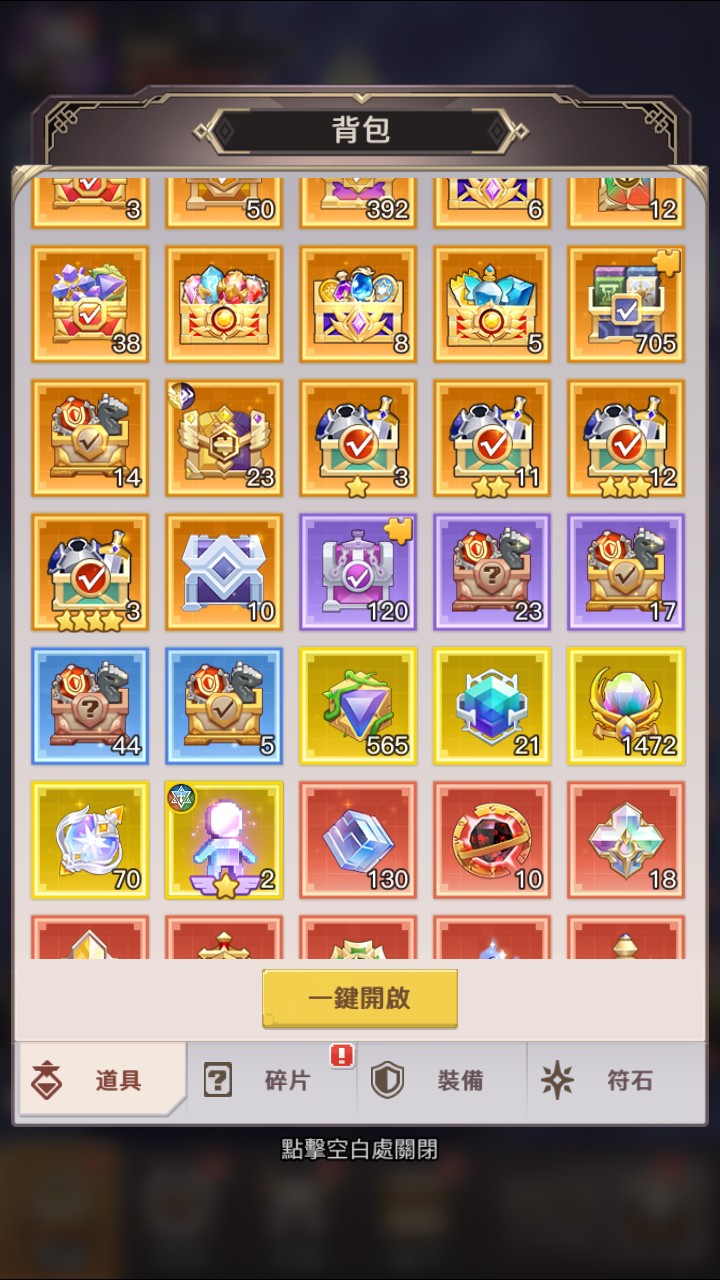Select the glowing figure item with count 2
This screenshot has height=1280, width=720.
click(x=224, y=840)
